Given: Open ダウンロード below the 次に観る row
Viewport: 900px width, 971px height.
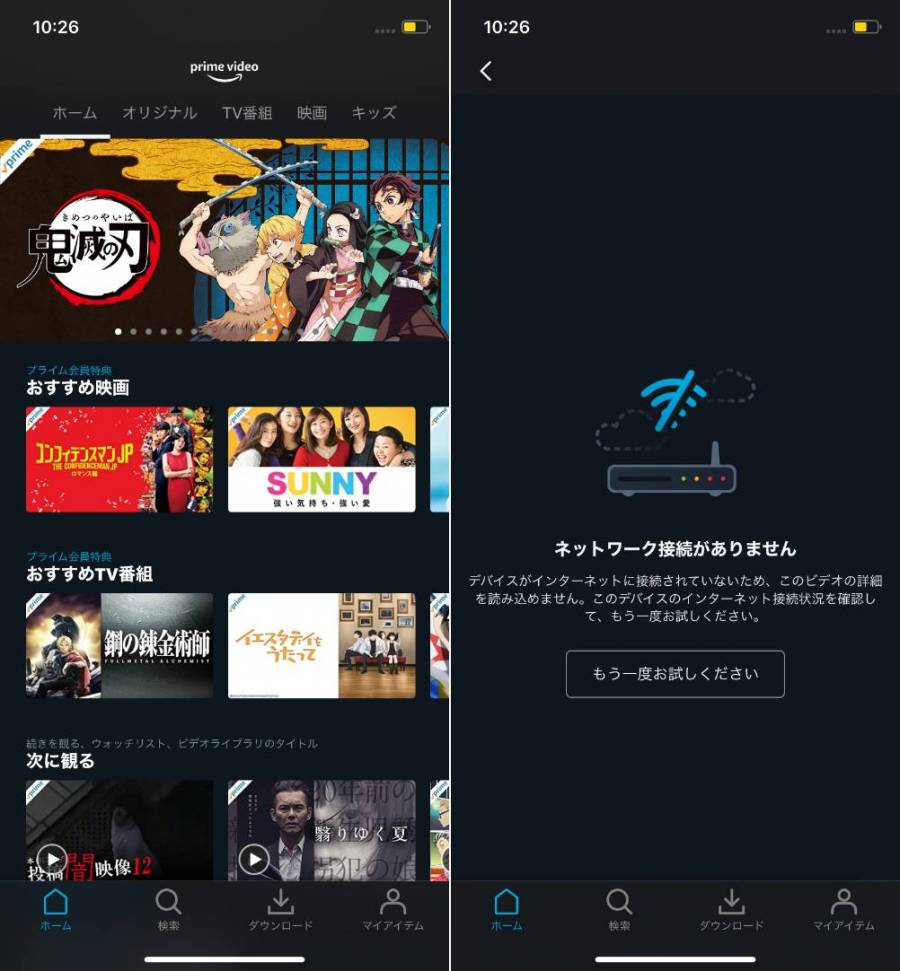Looking at the screenshot, I should pos(280,908).
